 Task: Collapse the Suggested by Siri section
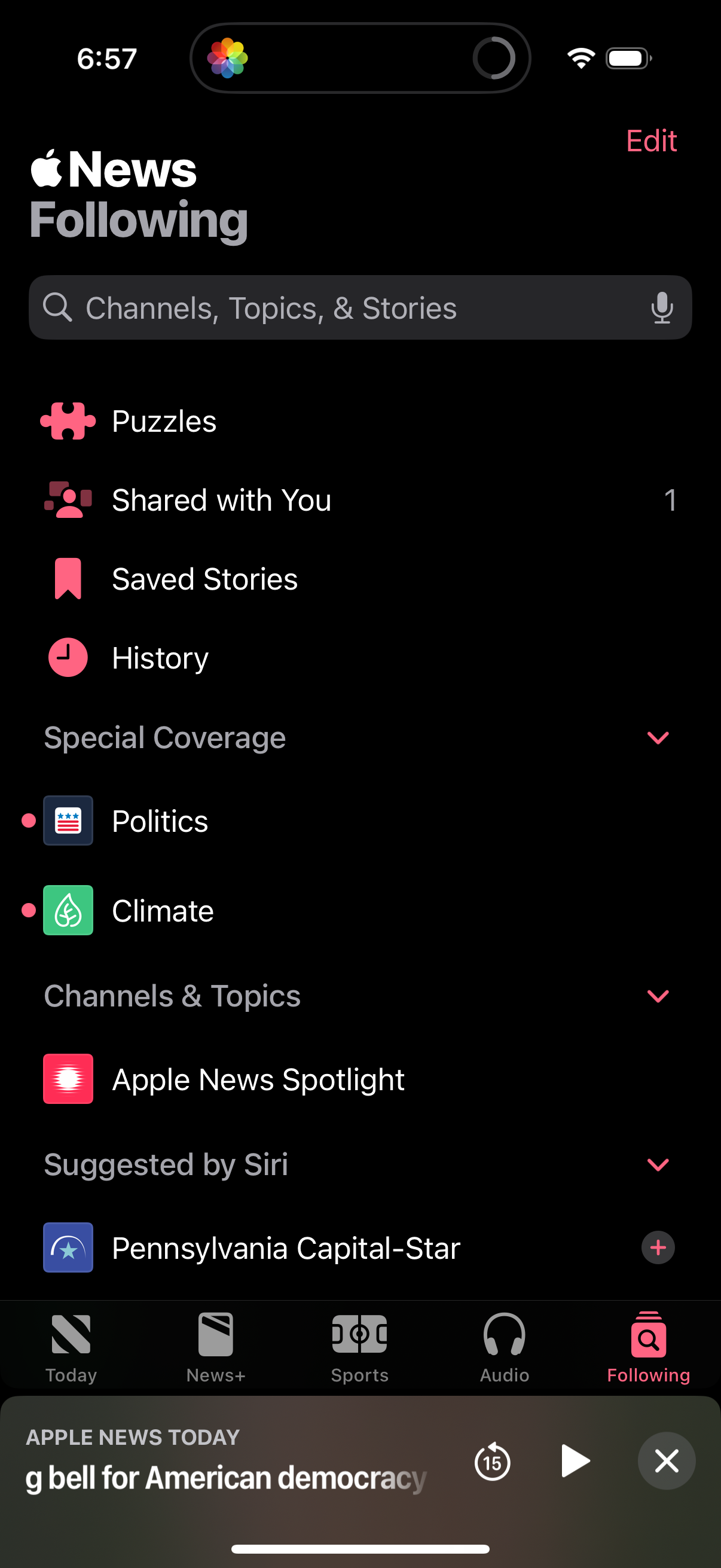(658, 1164)
